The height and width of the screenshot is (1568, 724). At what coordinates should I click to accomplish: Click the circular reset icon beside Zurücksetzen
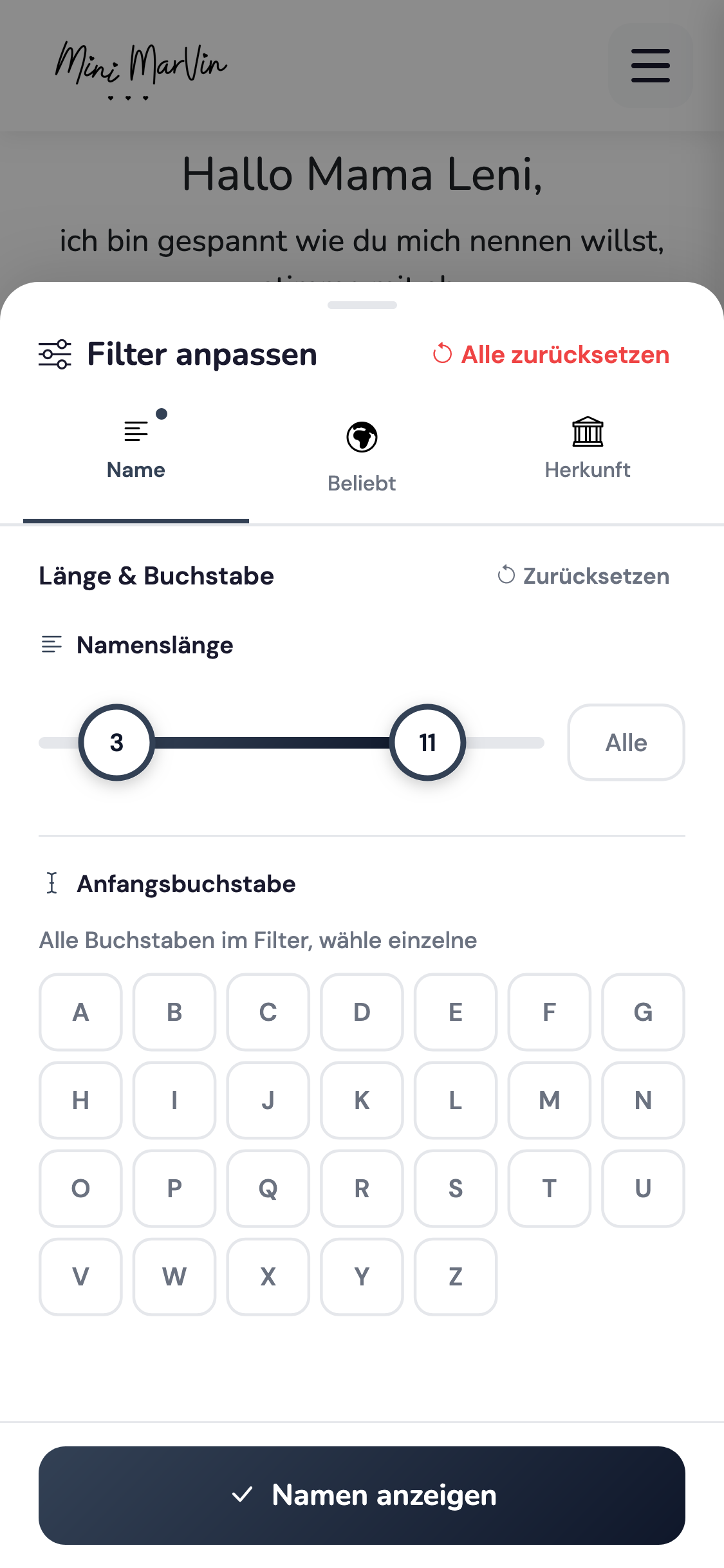pos(506,575)
